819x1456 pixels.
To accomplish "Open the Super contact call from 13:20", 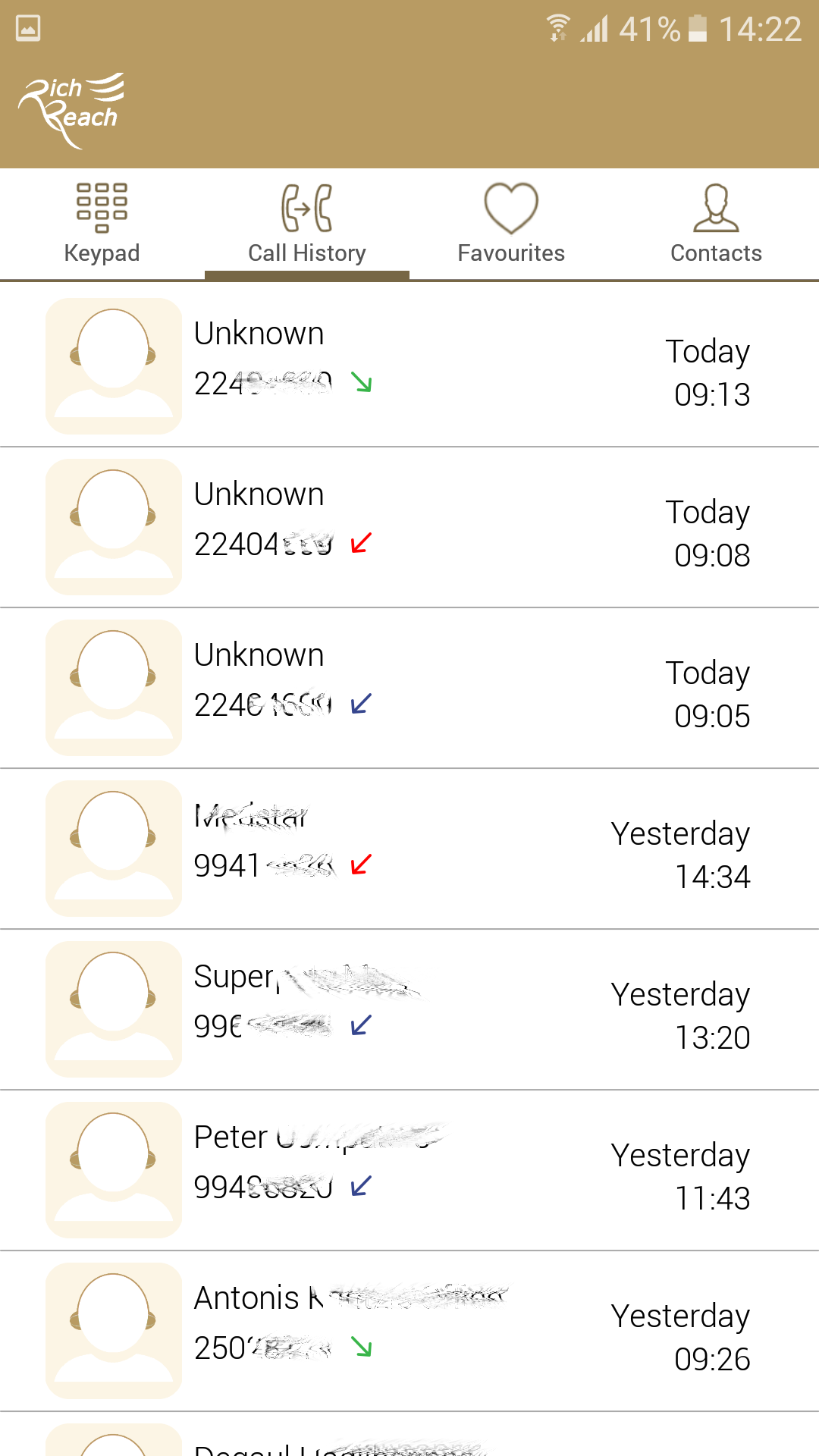I will tap(409, 1009).
